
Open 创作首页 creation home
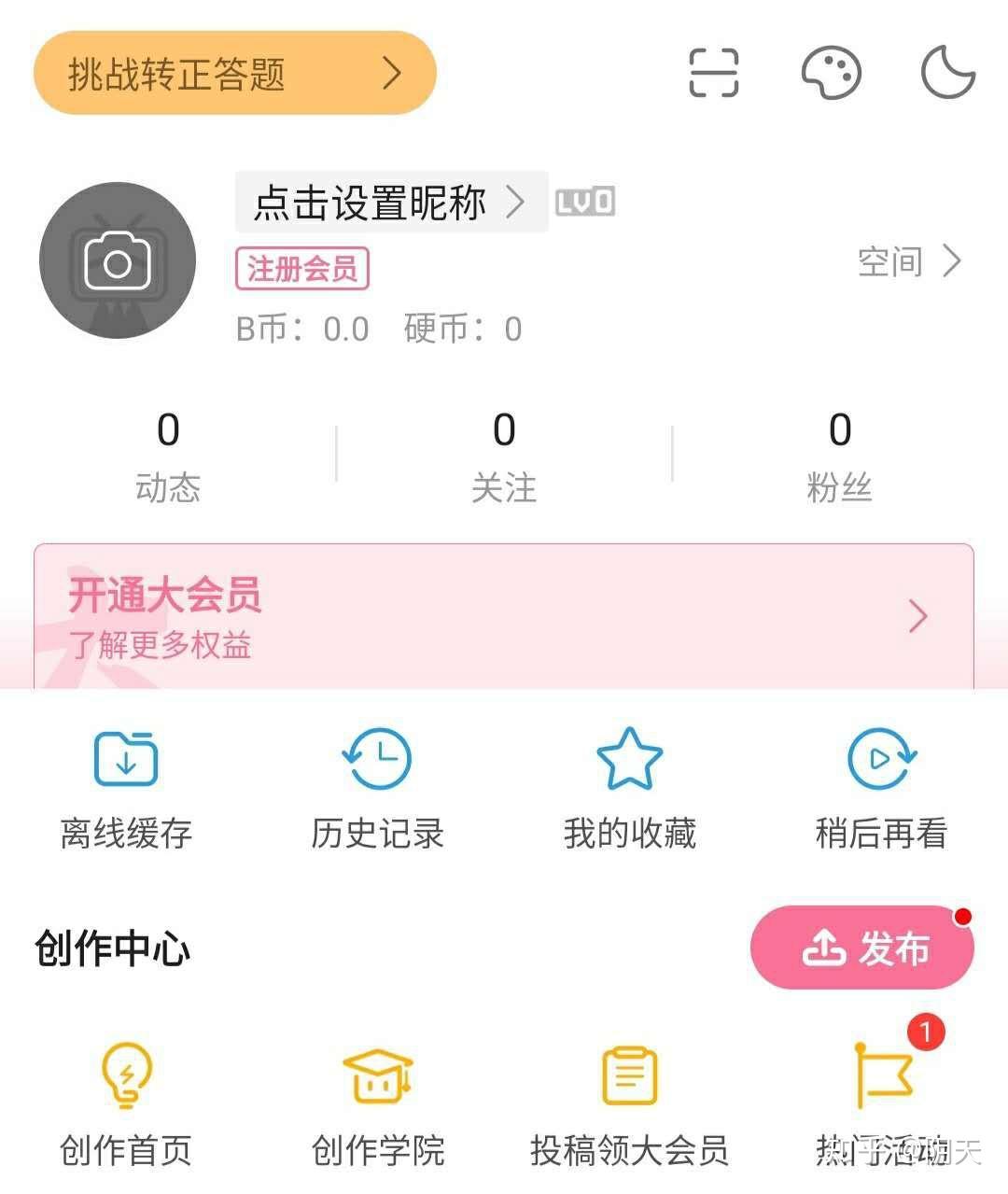click(x=124, y=1102)
